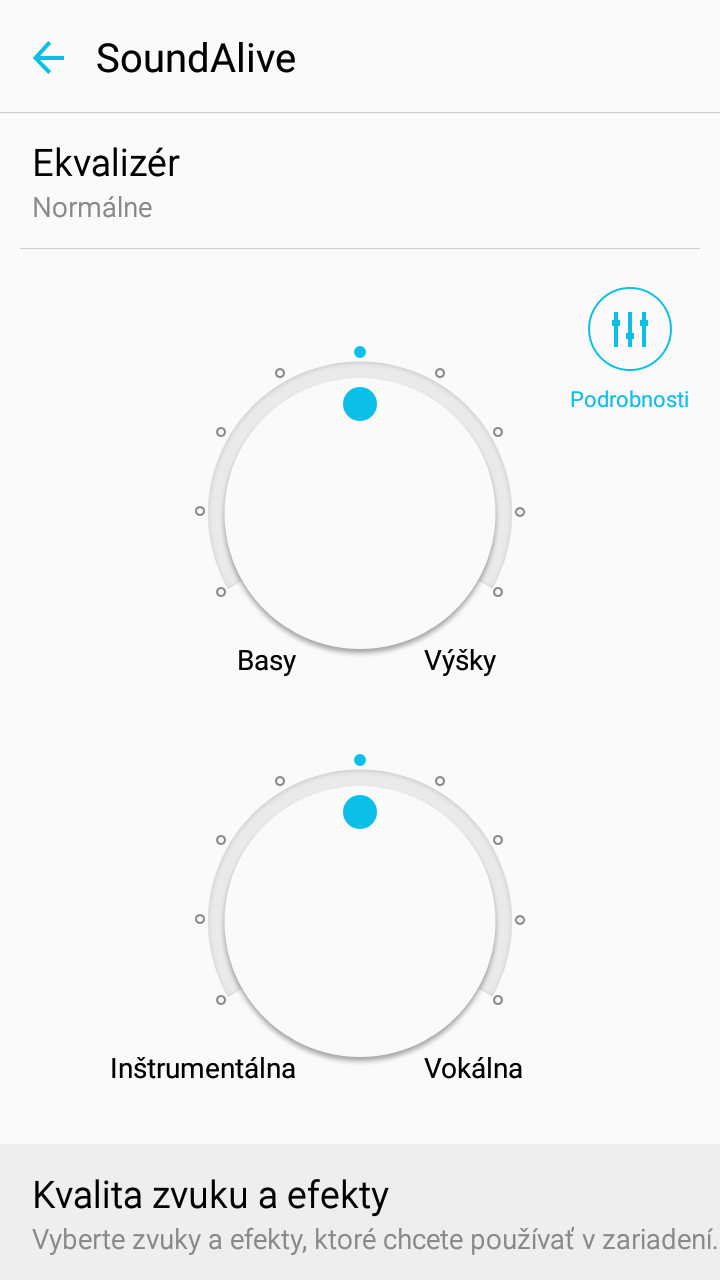Go back from SoundAlive
The height and width of the screenshot is (1280, 720).
tap(48, 58)
